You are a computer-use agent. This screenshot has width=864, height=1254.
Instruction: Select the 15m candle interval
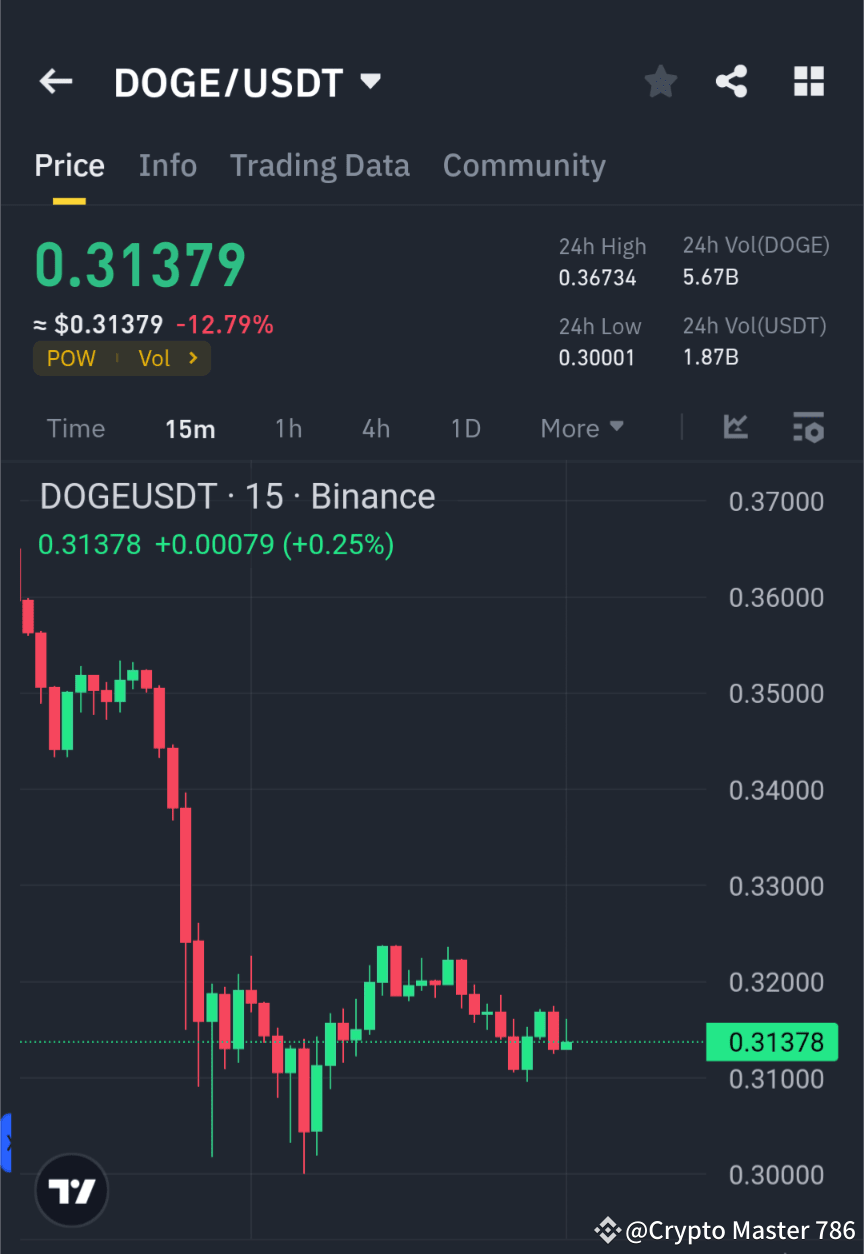click(190, 428)
